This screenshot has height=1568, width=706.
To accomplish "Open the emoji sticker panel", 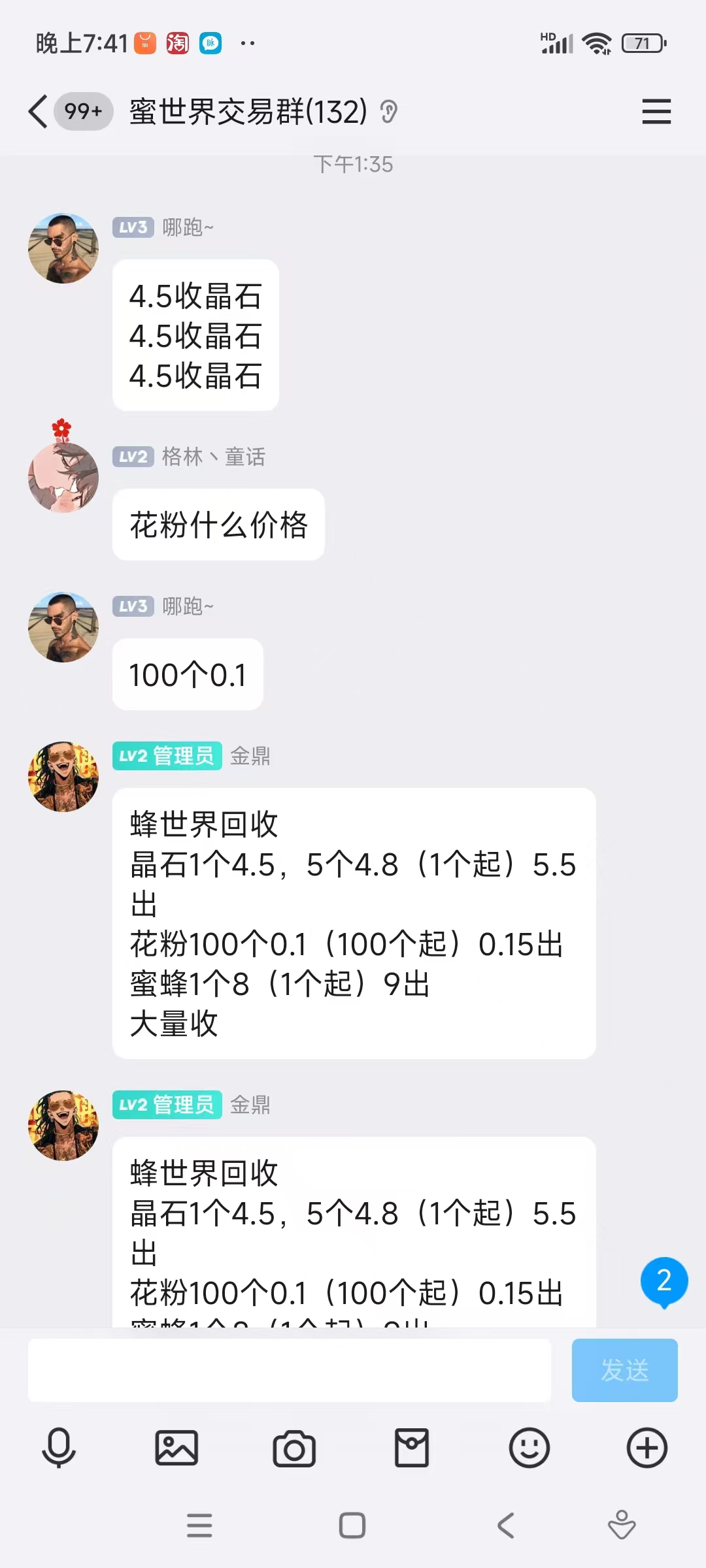I will click(529, 1448).
